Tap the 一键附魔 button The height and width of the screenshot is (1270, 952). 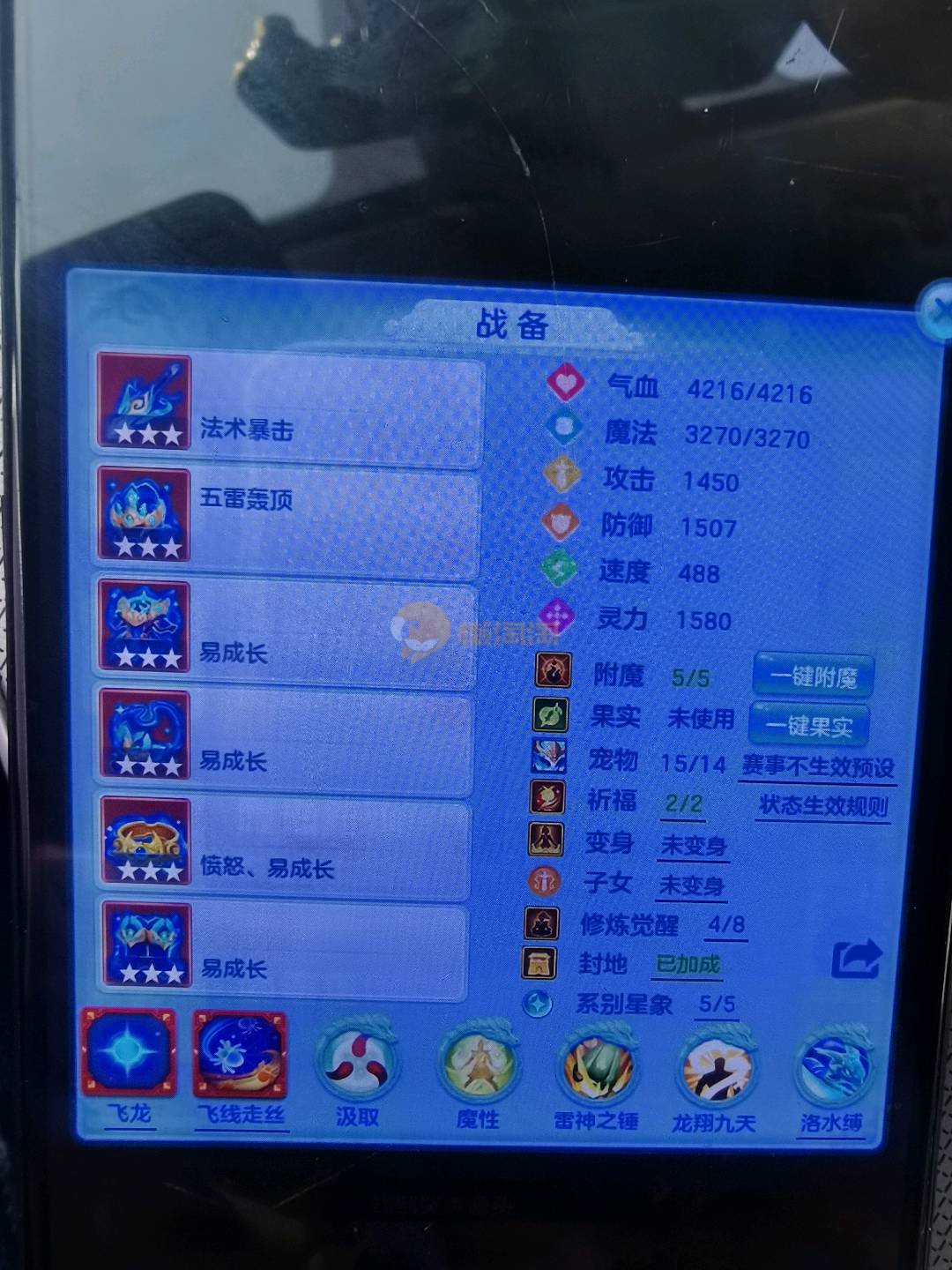click(813, 677)
